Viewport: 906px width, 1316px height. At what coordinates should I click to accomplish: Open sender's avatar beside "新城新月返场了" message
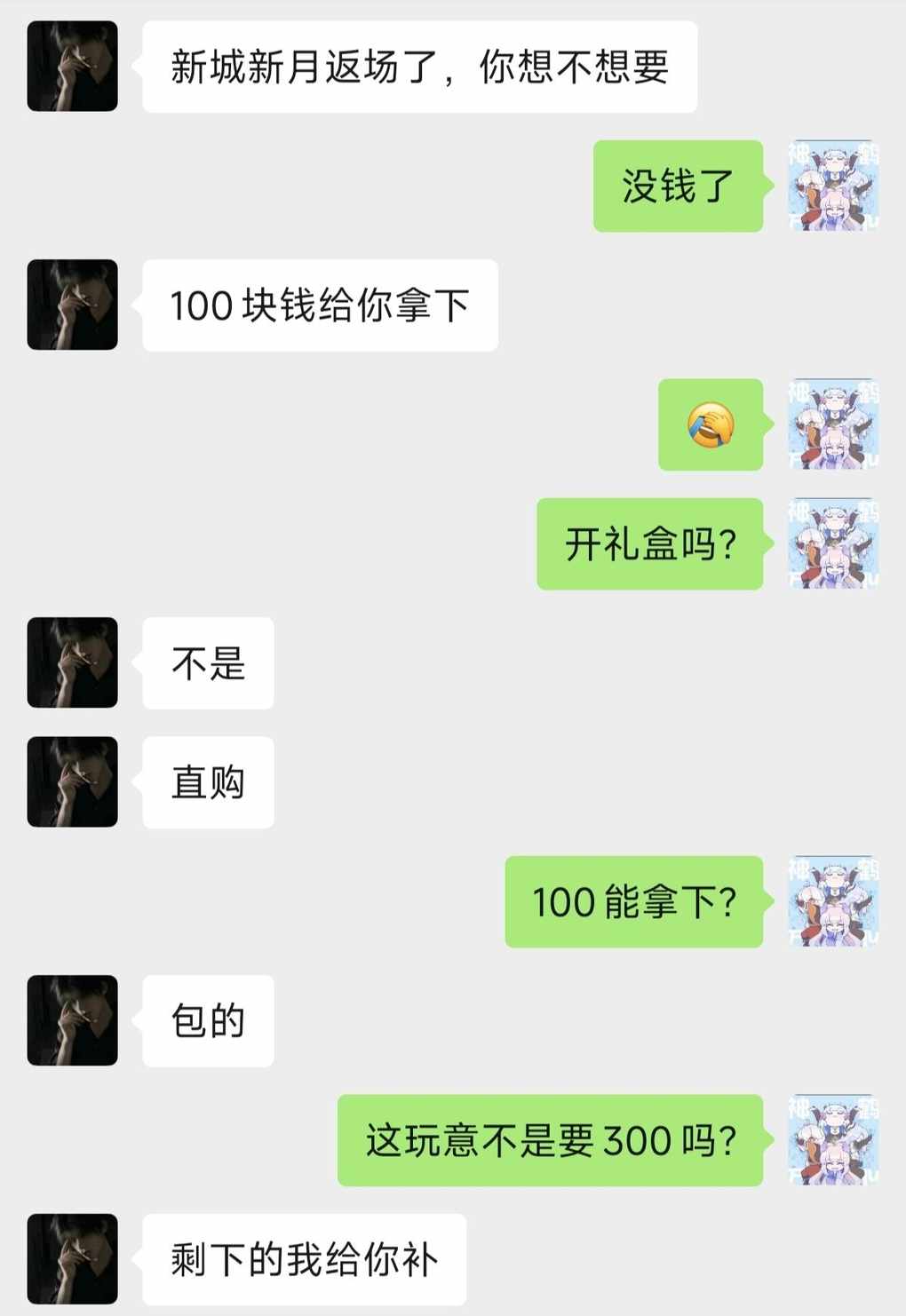72,67
